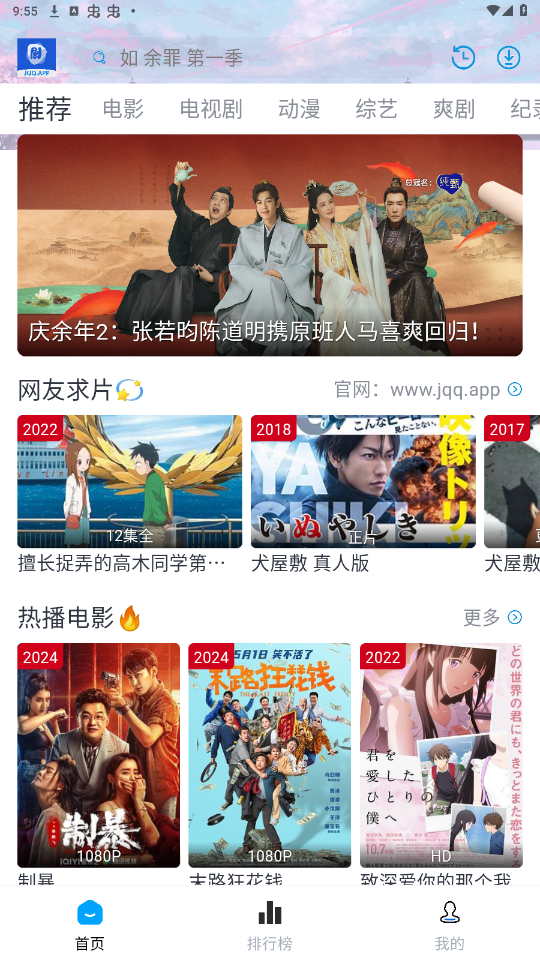The height and width of the screenshot is (960, 540).
Task: Switch to the 电影 tab
Action: click(x=123, y=109)
